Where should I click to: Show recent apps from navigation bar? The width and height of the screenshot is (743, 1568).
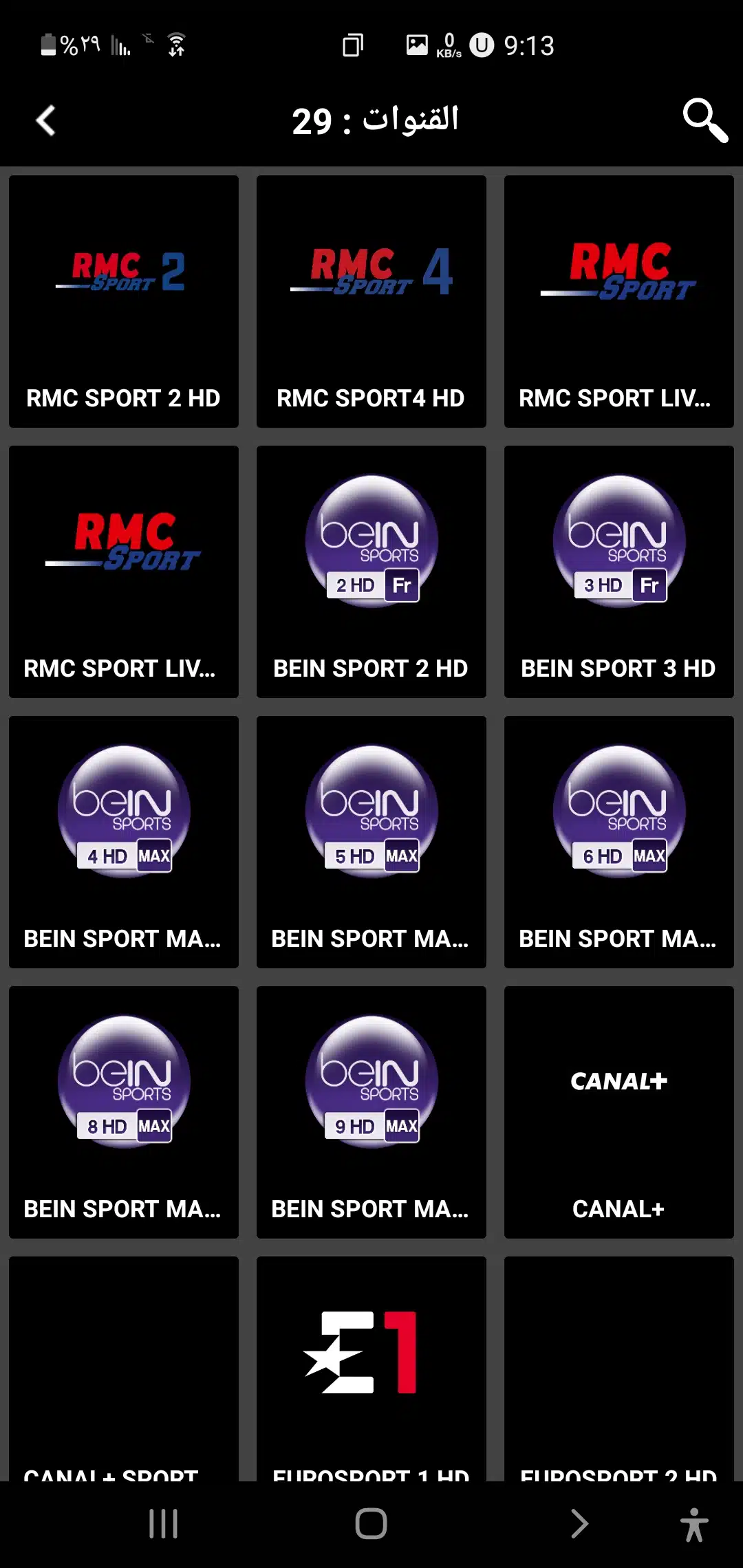(x=164, y=1523)
